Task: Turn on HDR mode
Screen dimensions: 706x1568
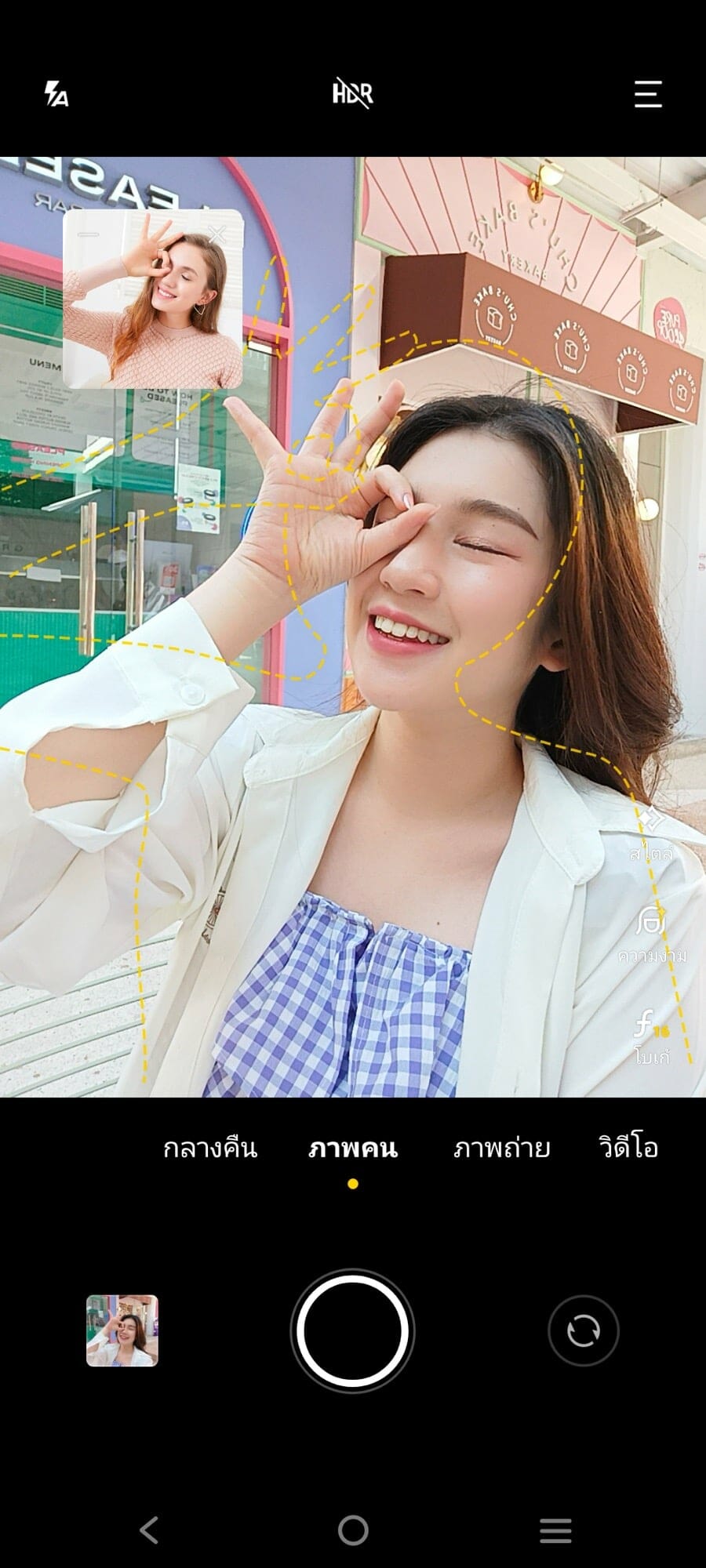Action: coord(352,94)
